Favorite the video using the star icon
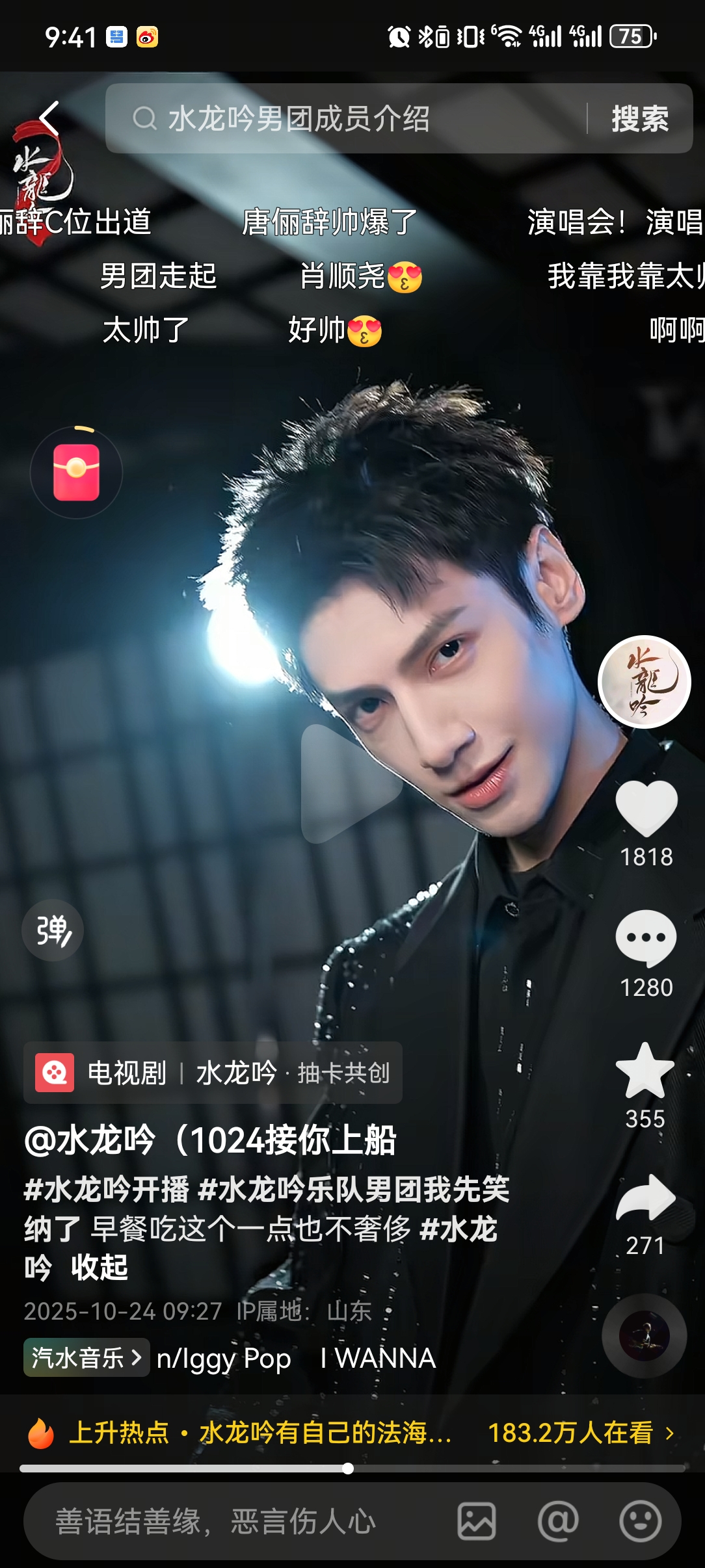The height and width of the screenshot is (1568, 705). (x=645, y=1071)
